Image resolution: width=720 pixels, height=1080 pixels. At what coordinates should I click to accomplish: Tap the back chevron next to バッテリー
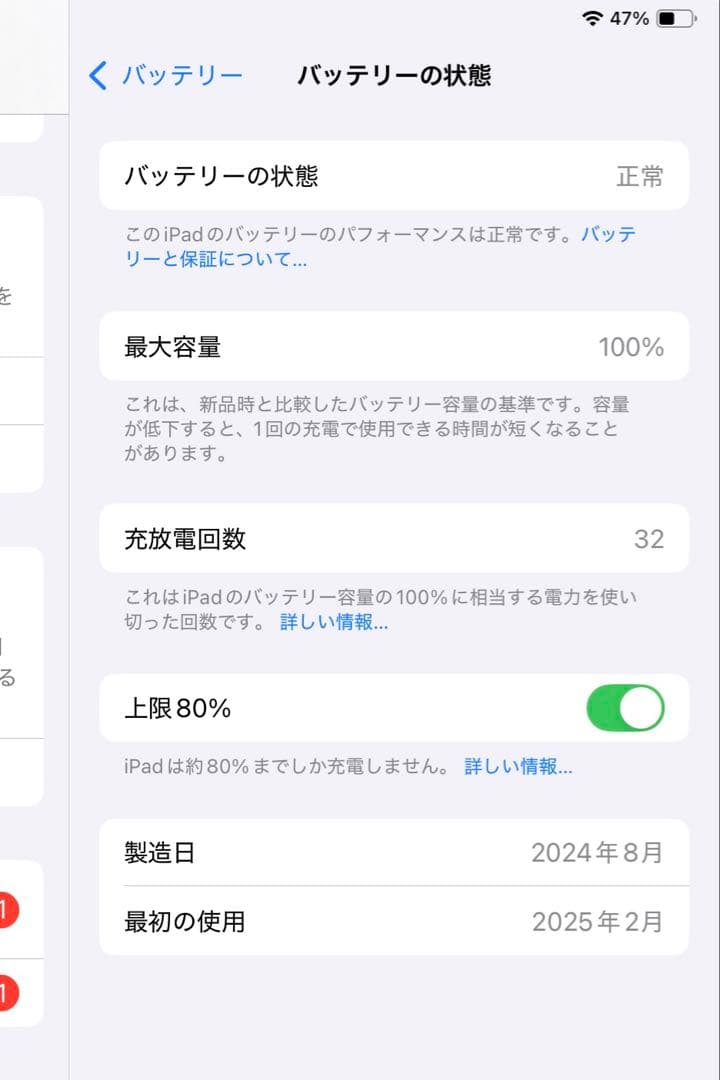(97, 75)
